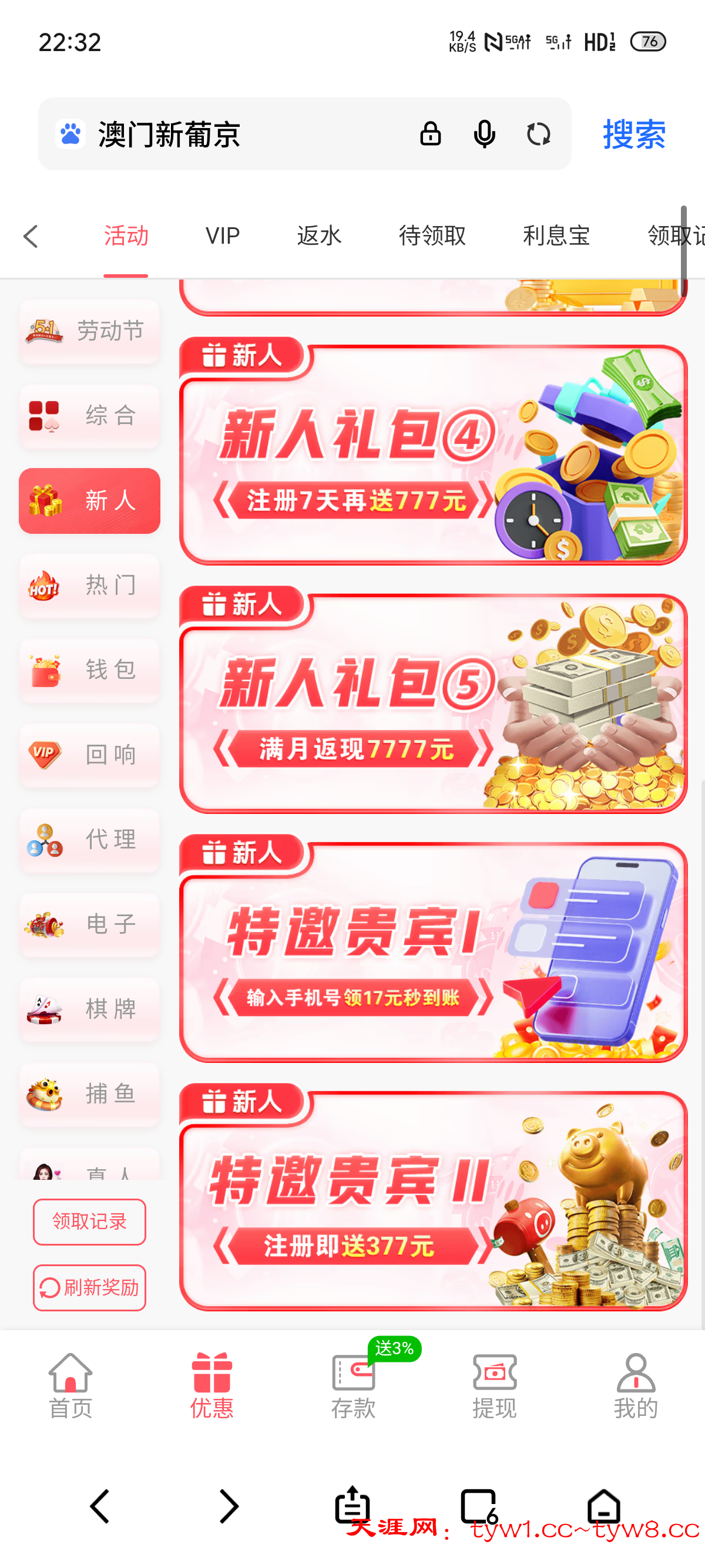The width and height of the screenshot is (705, 1568).
Task: Tap the voice search microphone icon
Action: click(484, 134)
